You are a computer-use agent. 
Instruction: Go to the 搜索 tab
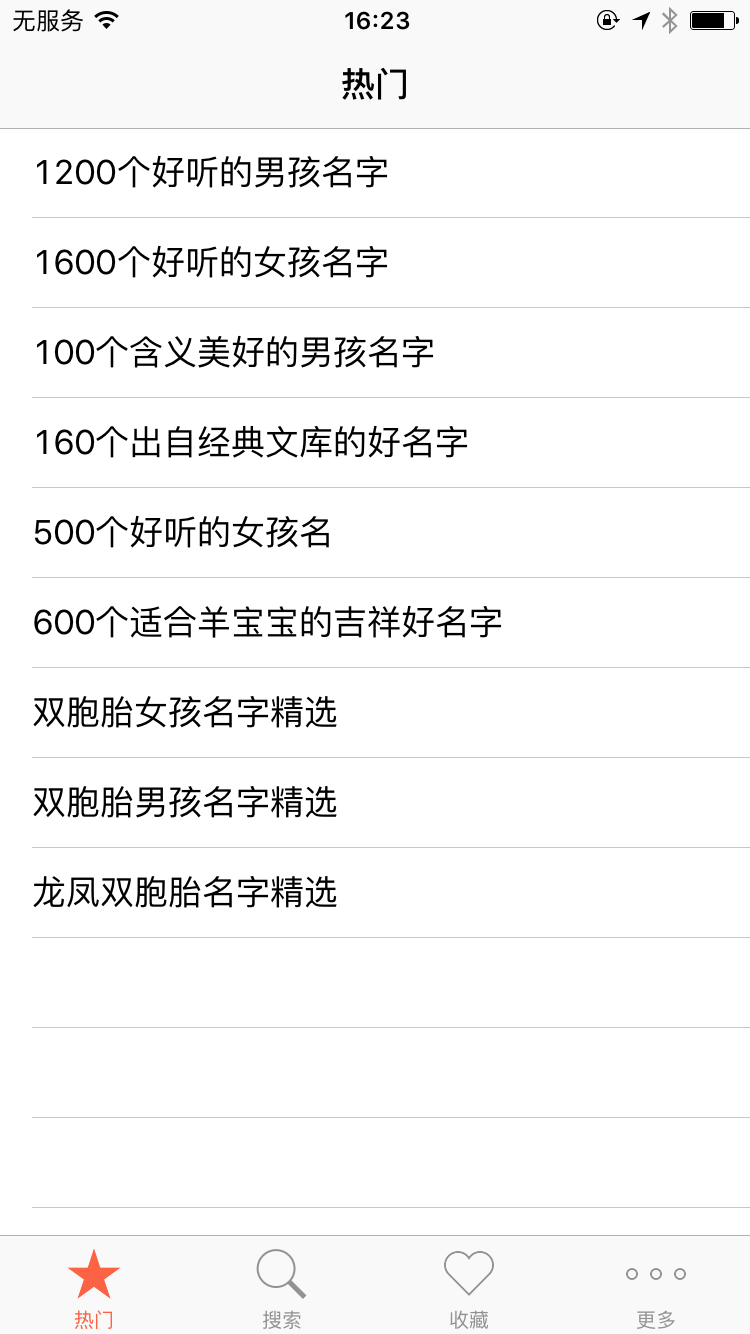tap(281, 1287)
